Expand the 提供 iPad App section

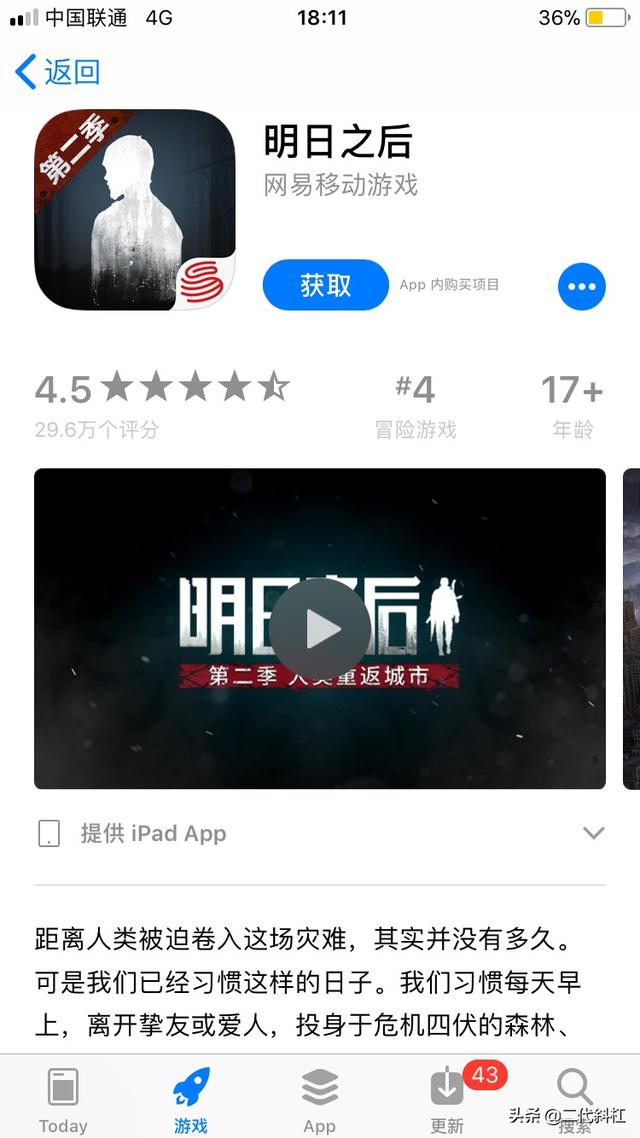[x=593, y=833]
